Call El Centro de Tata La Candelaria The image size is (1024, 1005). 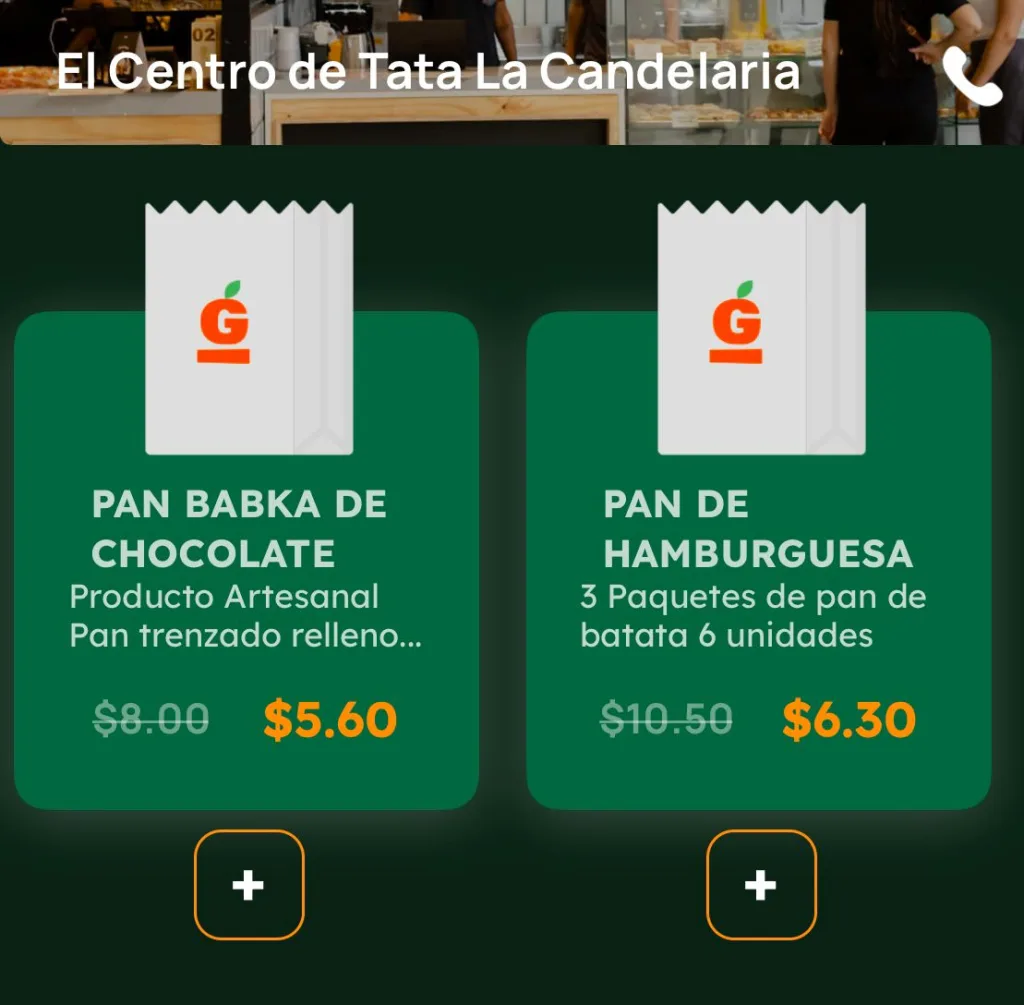point(971,77)
